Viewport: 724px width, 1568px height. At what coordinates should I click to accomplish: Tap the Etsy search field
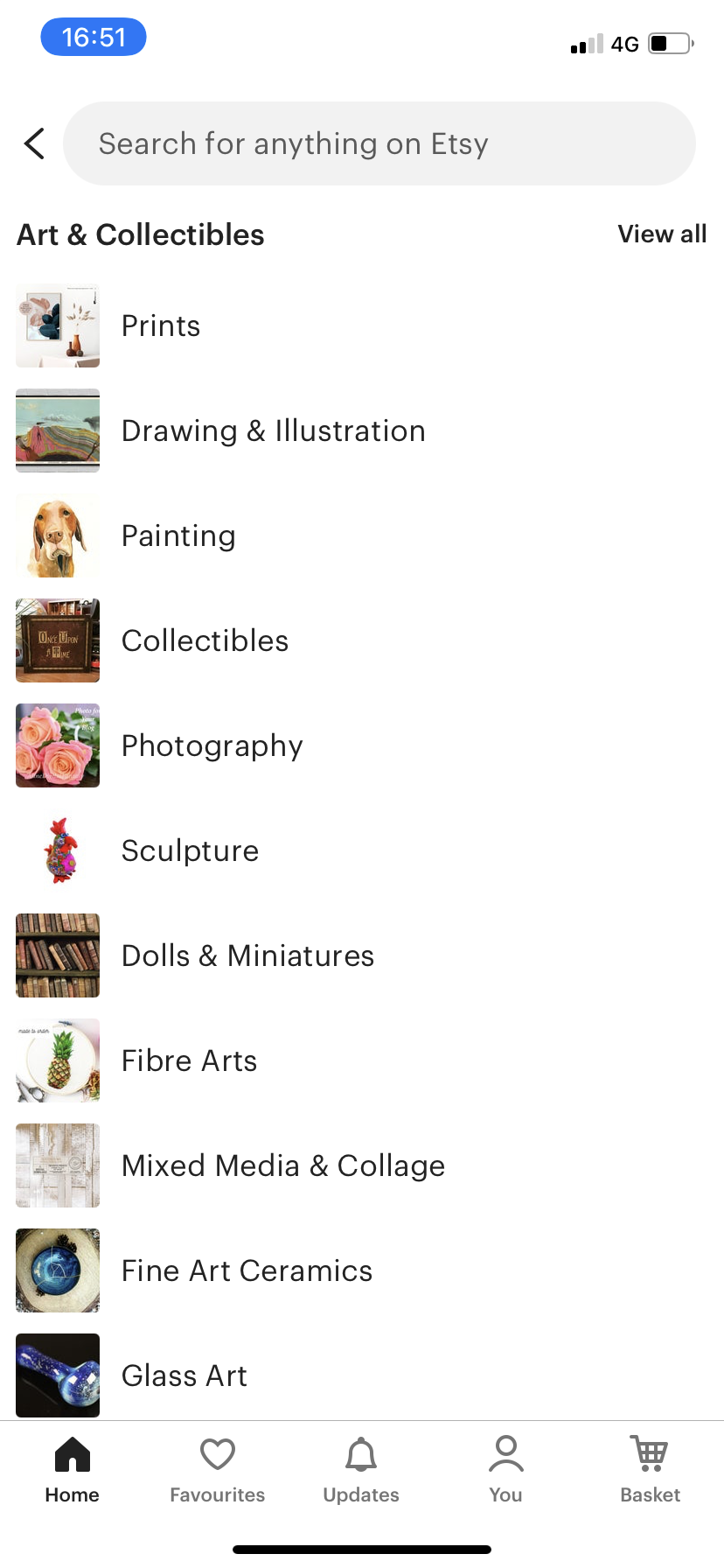coord(379,143)
